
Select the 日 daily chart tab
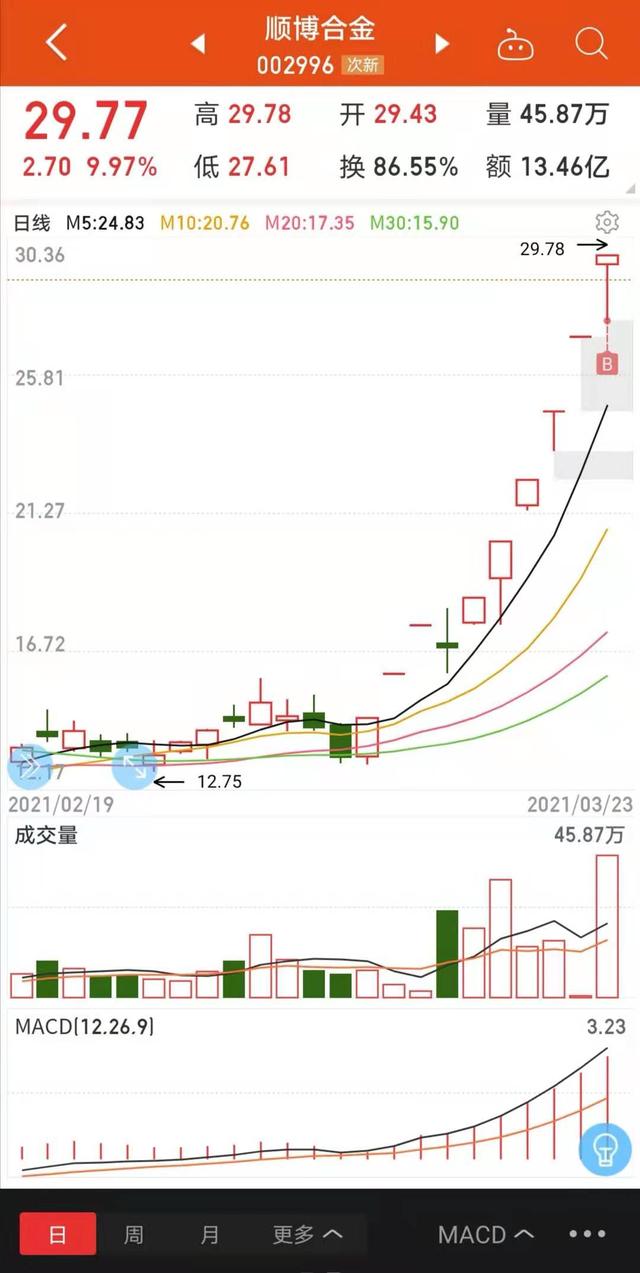tap(58, 1234)
